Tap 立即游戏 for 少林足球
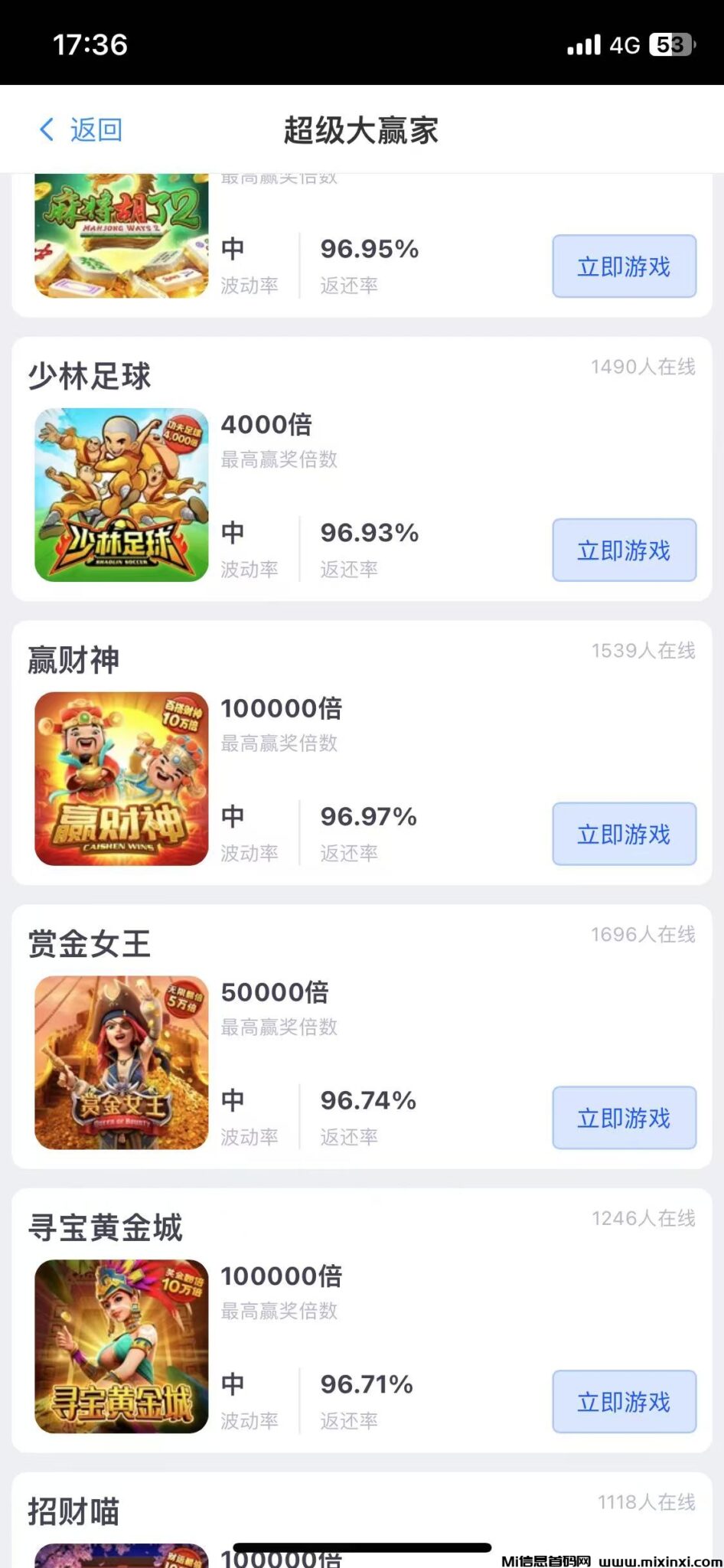724x1568 pixels. pyautogui.click(x=624, y=550)
